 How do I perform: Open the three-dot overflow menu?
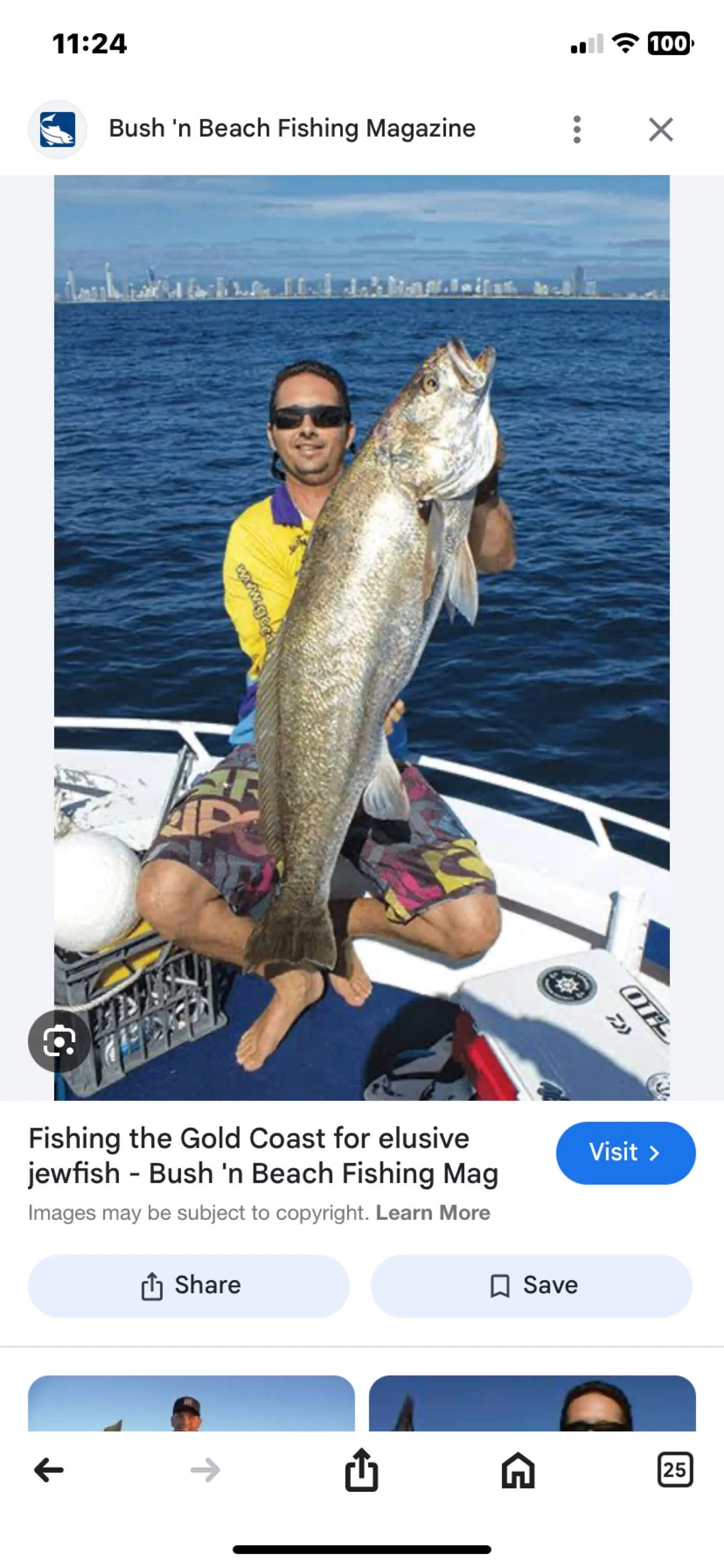pyautogui.click(x=577, y=129)
